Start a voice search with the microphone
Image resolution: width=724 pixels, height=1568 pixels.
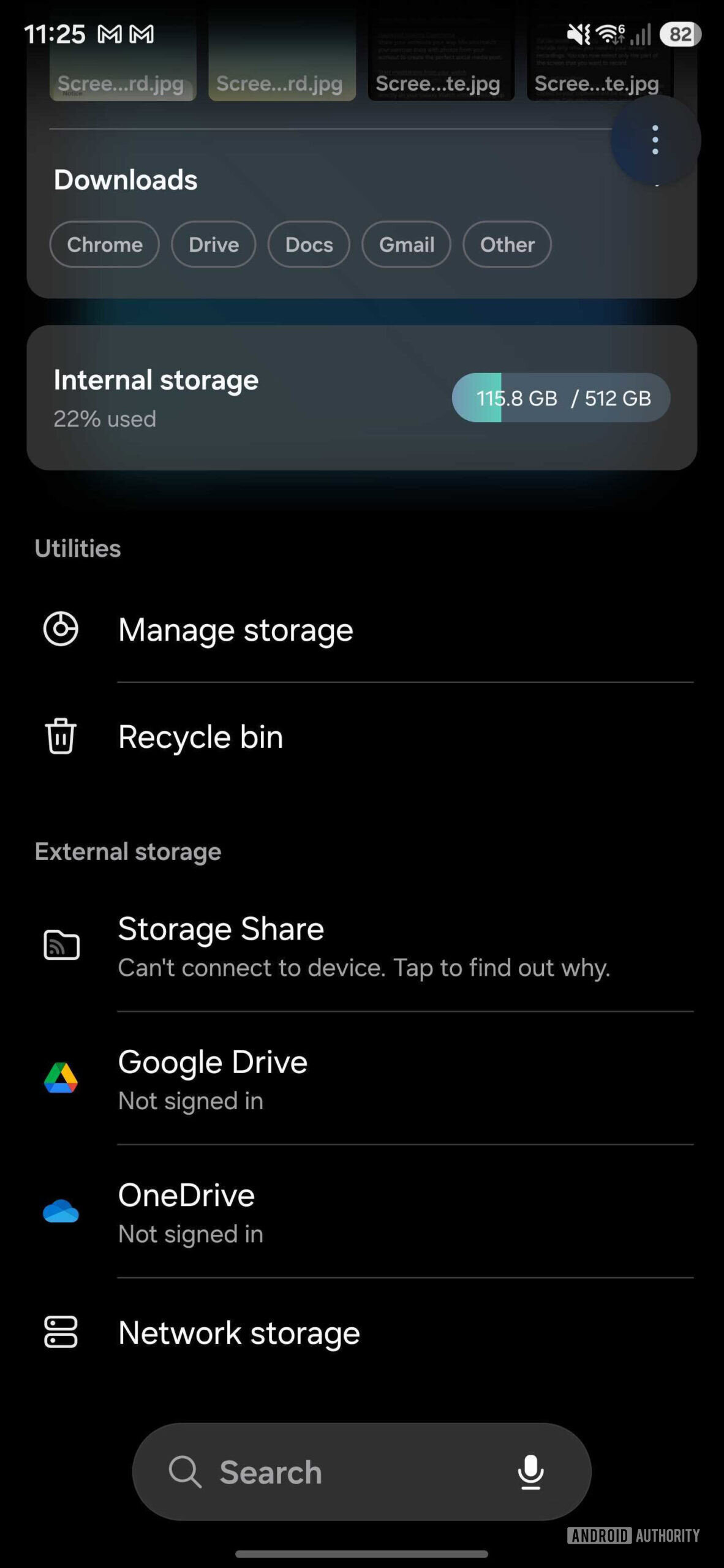[x=532, y=1472]
